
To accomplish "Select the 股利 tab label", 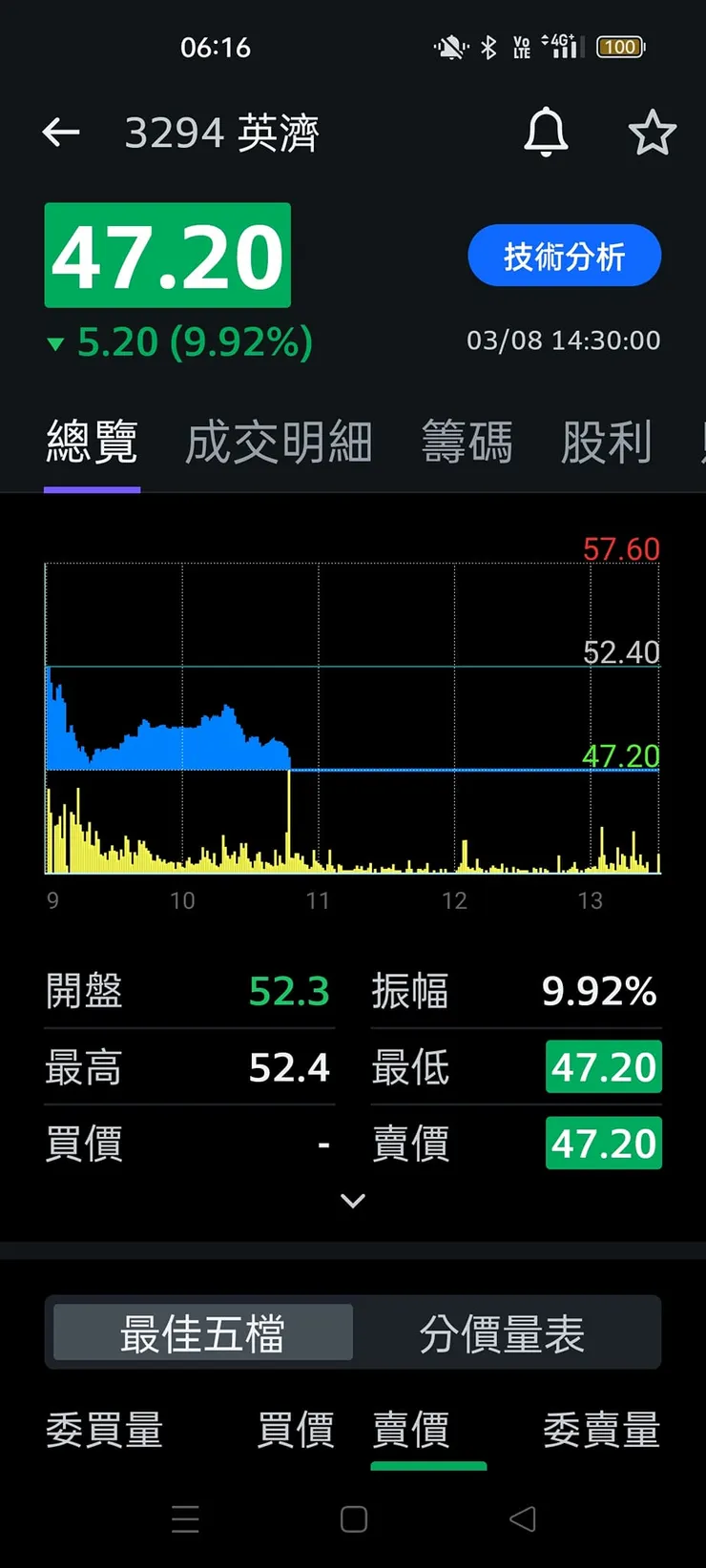I will coord(608,442).
